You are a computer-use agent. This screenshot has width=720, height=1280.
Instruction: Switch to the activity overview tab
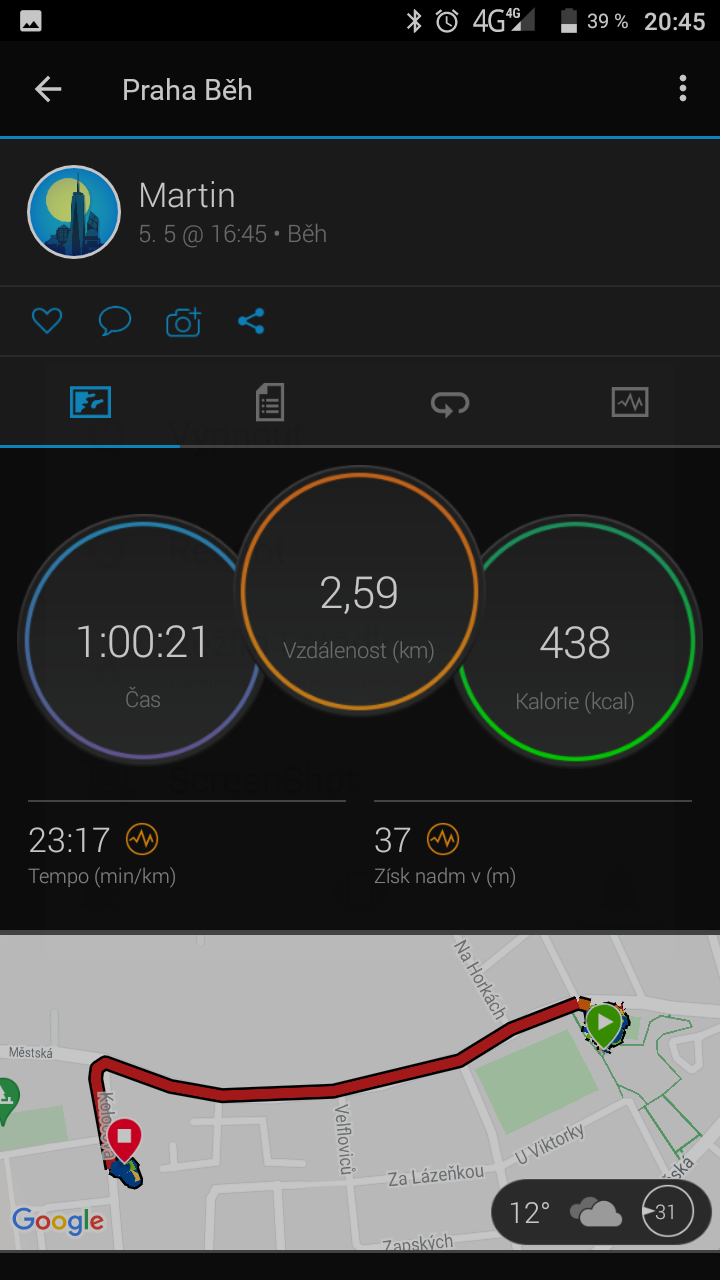click(x=90, y=403)
